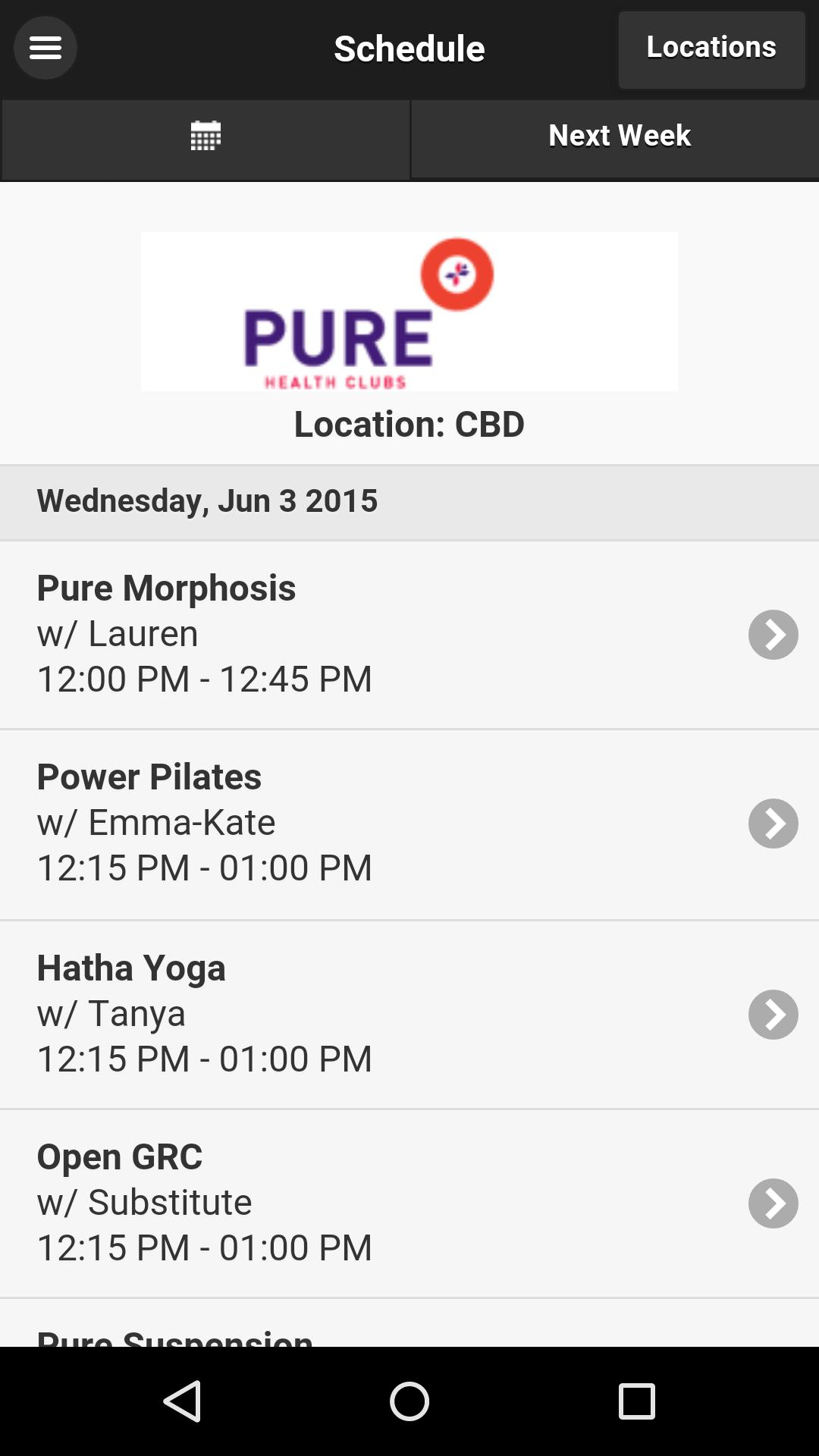Image resolution: width=819 pixels, height=1456 pixels.
Task: Open the hamburger navigation menu
Action: click(x=45, y=47)
